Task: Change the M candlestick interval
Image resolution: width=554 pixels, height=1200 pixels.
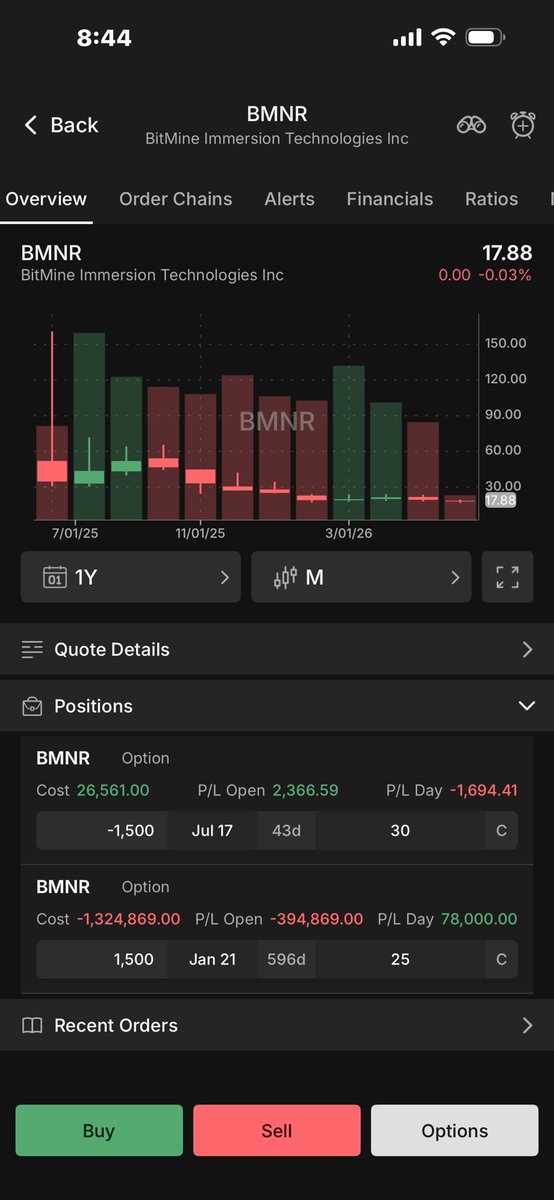Action: click(x=361, y=577)
